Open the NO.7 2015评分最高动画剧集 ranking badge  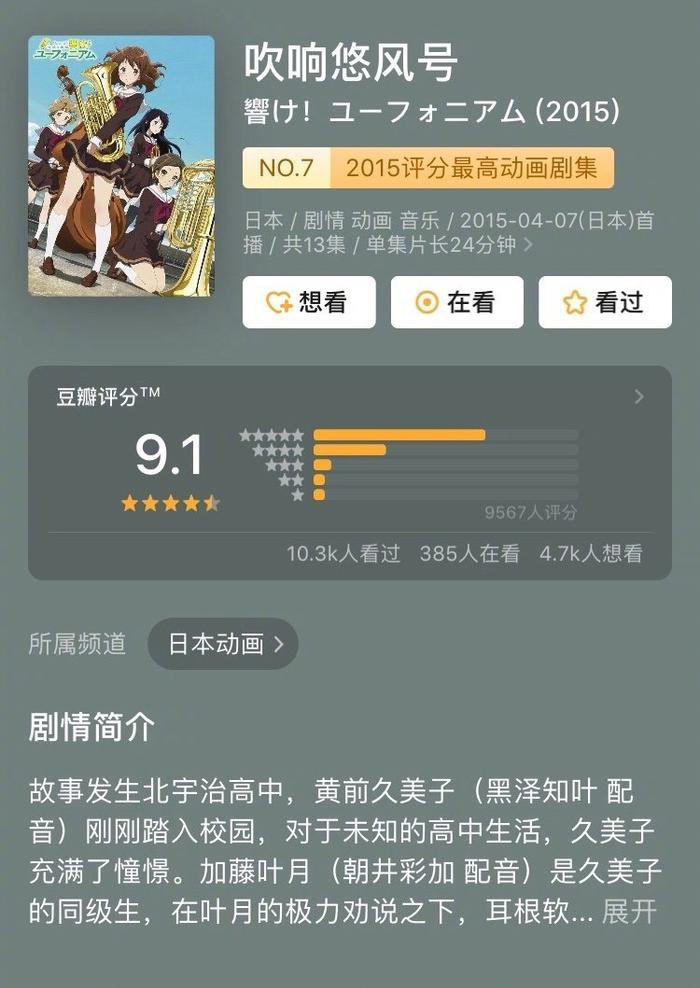tap(428, 168)
